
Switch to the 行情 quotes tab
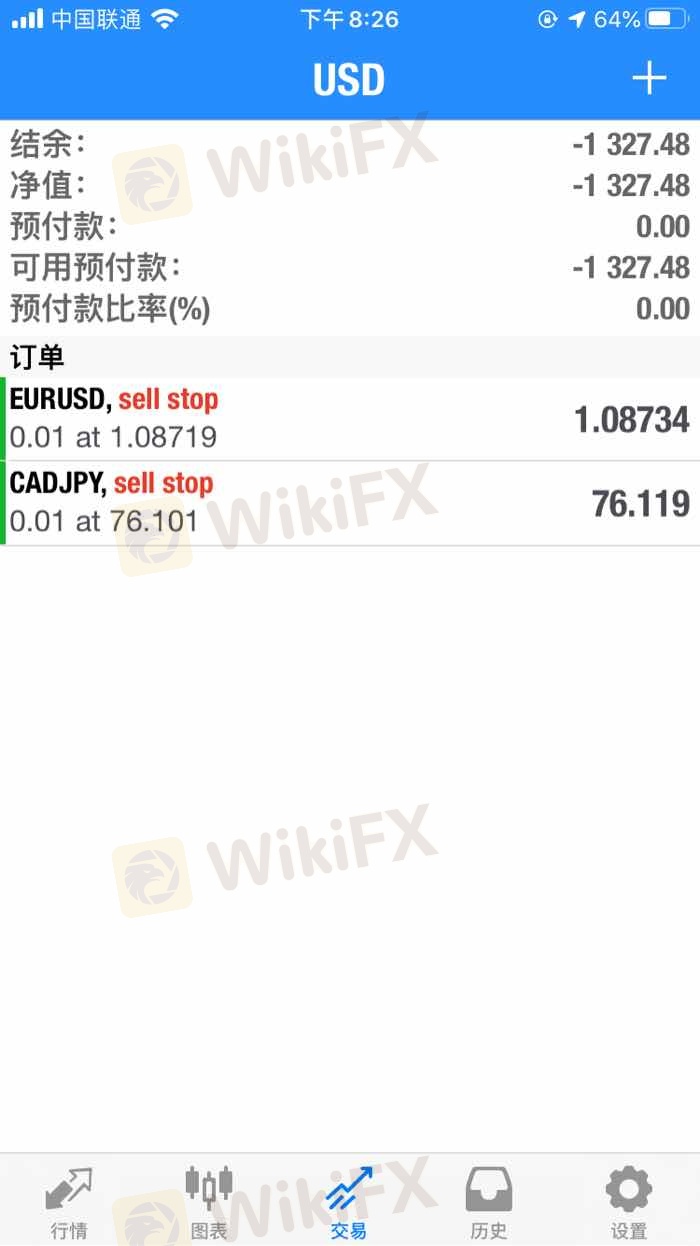pyautogui.click(x=69, y=1203)
